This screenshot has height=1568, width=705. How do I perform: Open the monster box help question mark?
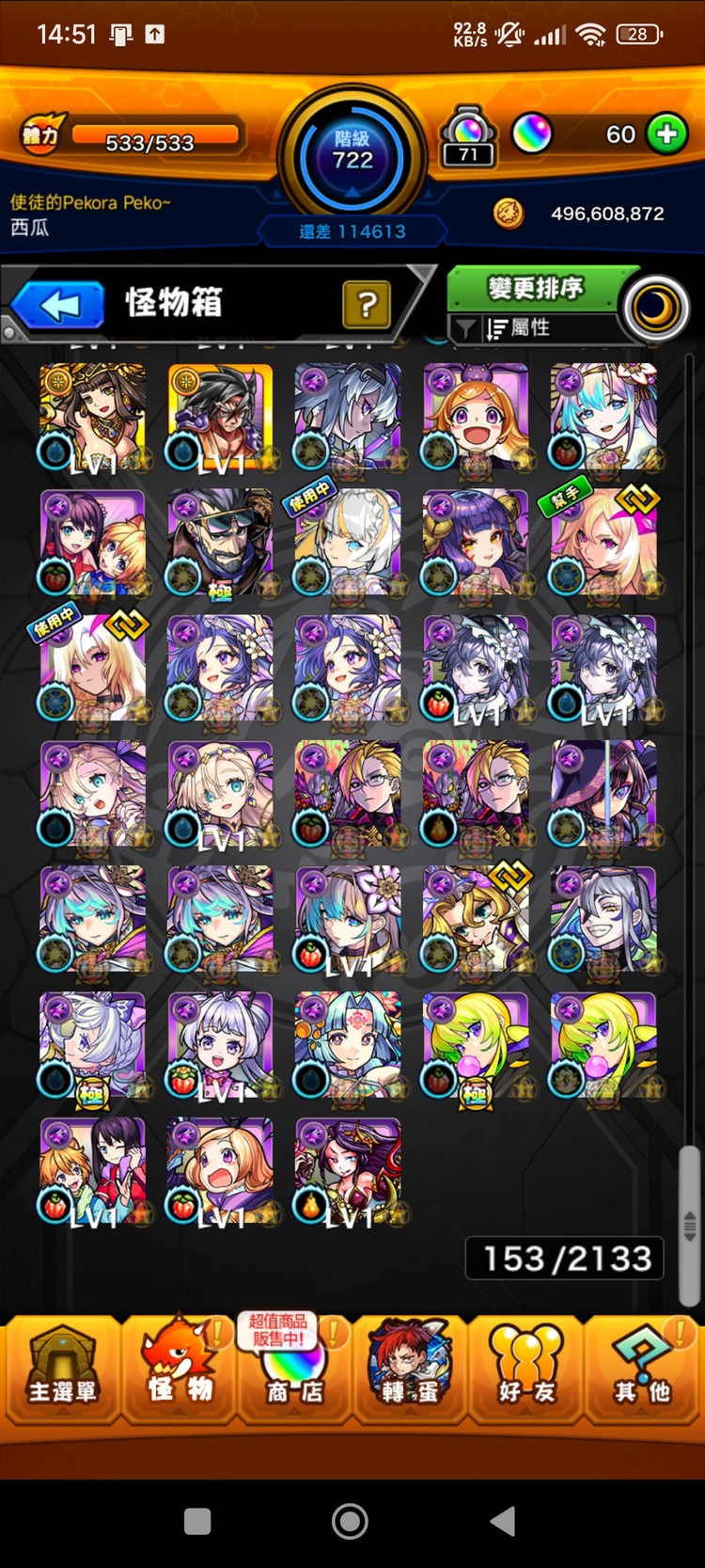tap(367, 304)
